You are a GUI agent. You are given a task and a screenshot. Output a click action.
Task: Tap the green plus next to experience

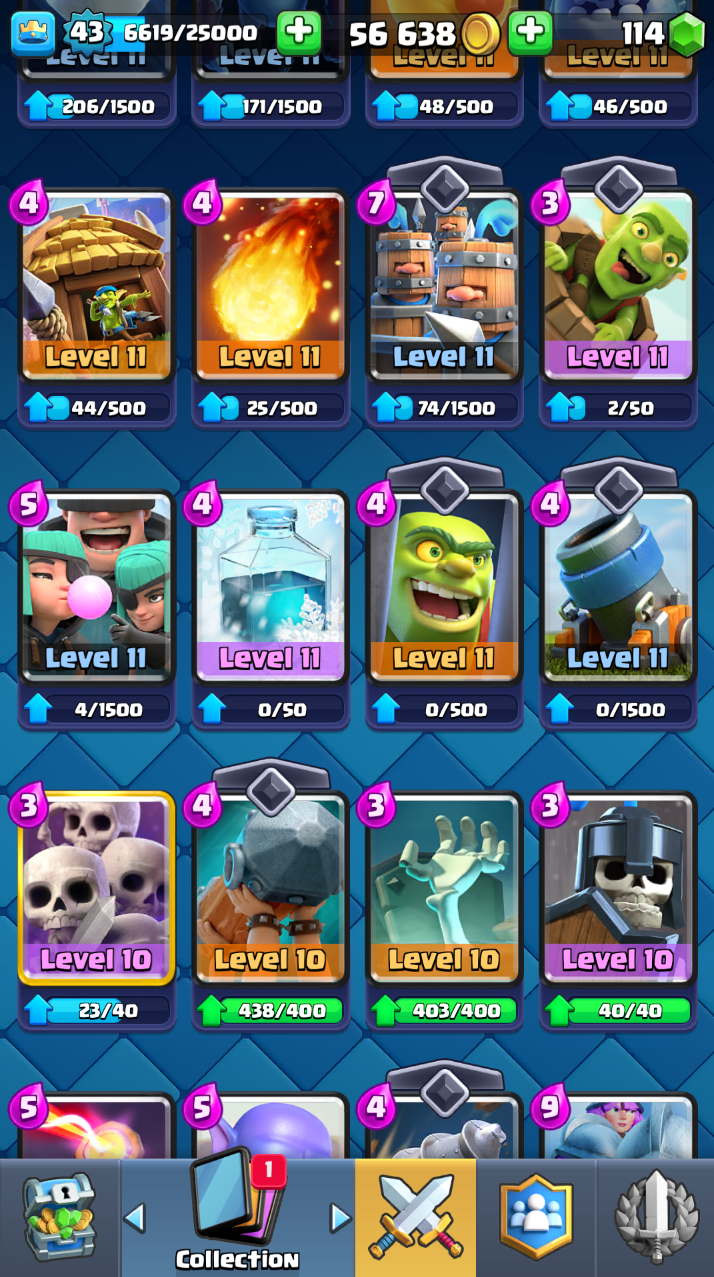299,33
